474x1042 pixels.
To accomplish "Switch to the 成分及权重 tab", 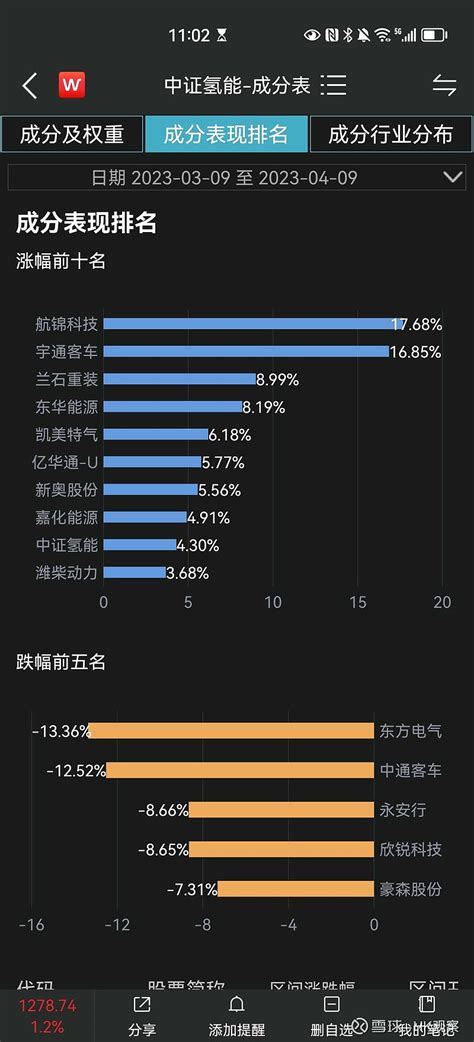I will coord(72,134).
